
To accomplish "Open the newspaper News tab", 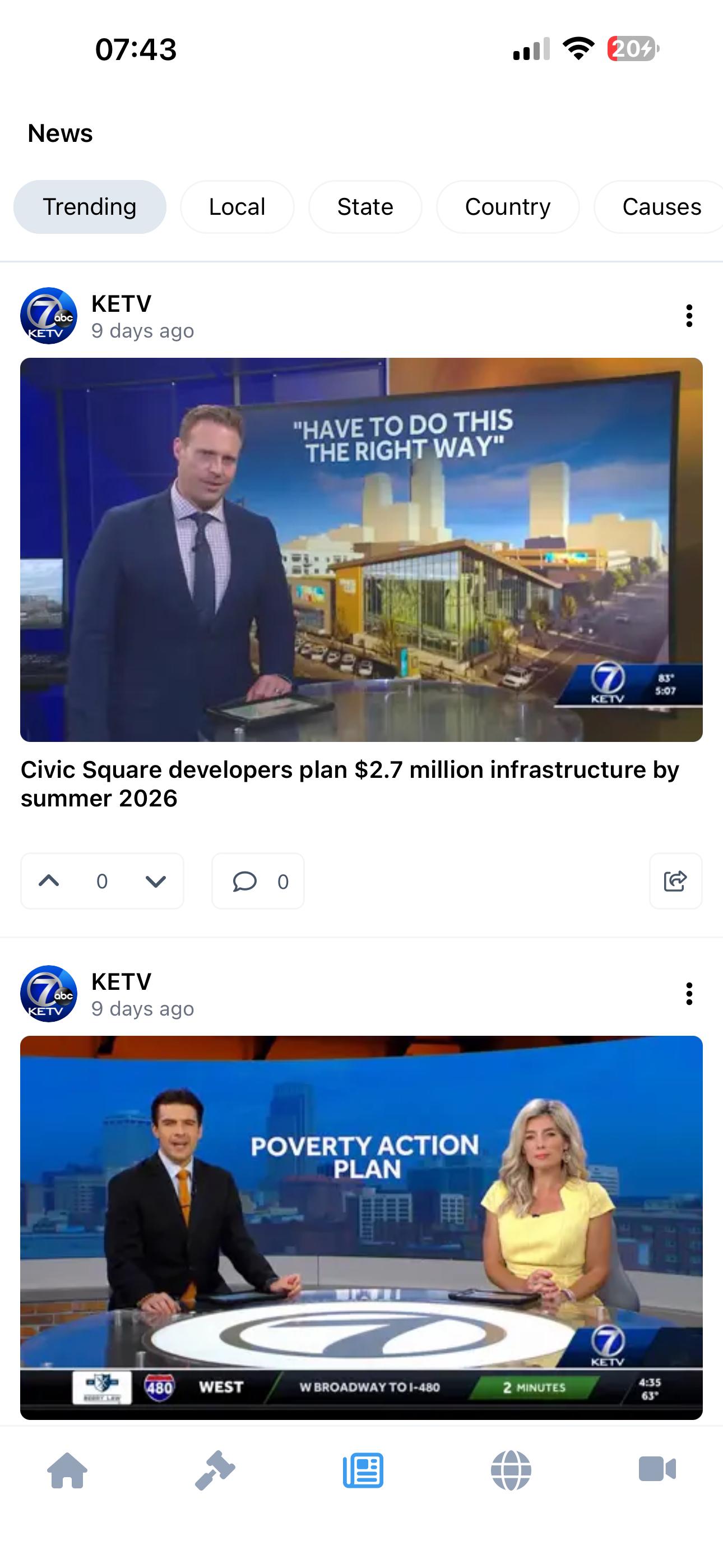I will pyautogui.click(x=363, y=1470).
